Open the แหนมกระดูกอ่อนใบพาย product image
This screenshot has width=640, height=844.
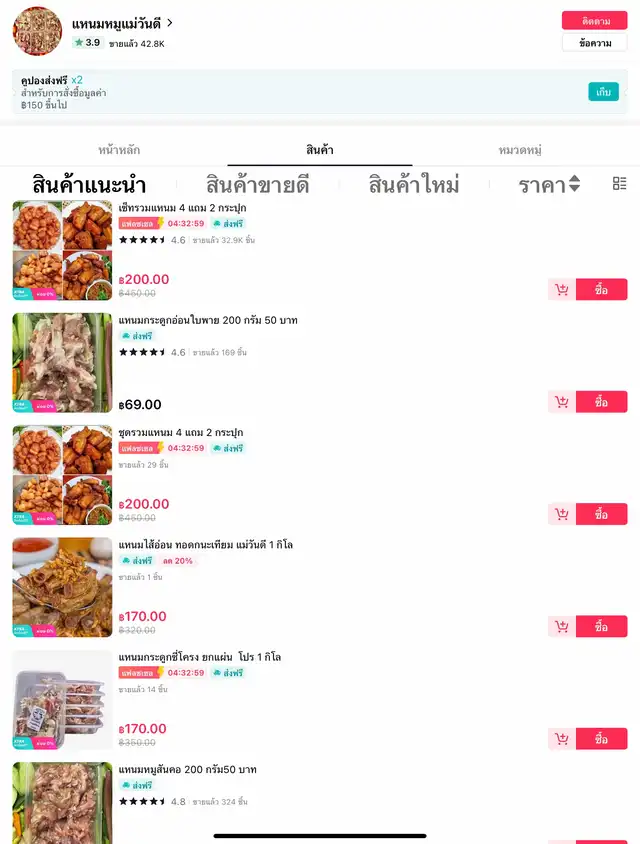tap(62, 363)
